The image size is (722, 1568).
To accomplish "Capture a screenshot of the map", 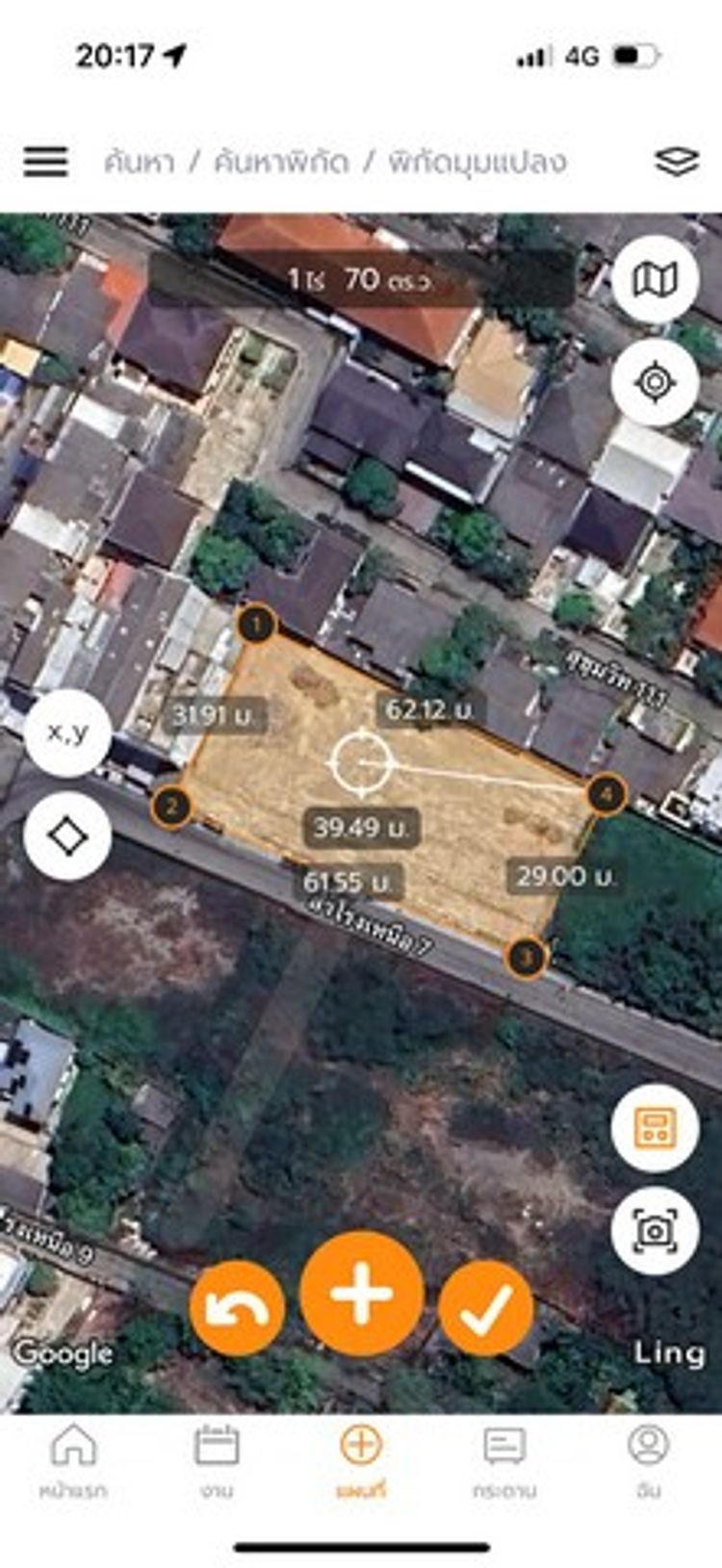I will coord(655,1230).
